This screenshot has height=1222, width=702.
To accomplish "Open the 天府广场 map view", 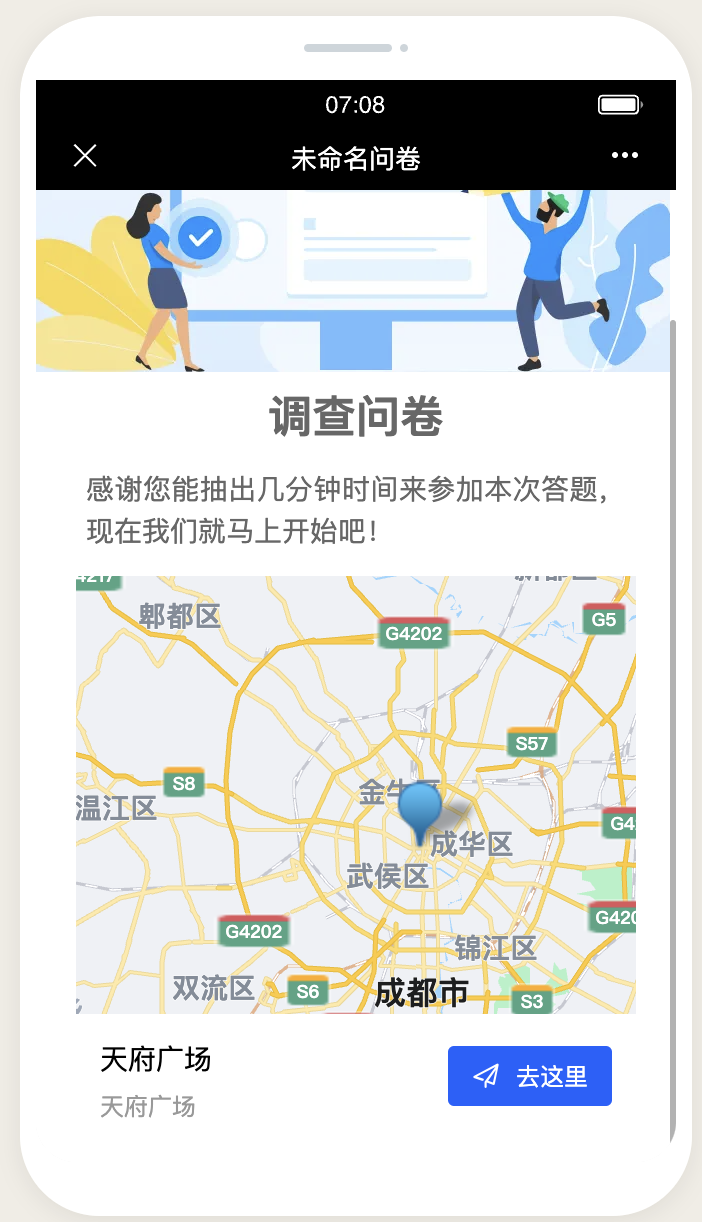I will pos(355,794).
